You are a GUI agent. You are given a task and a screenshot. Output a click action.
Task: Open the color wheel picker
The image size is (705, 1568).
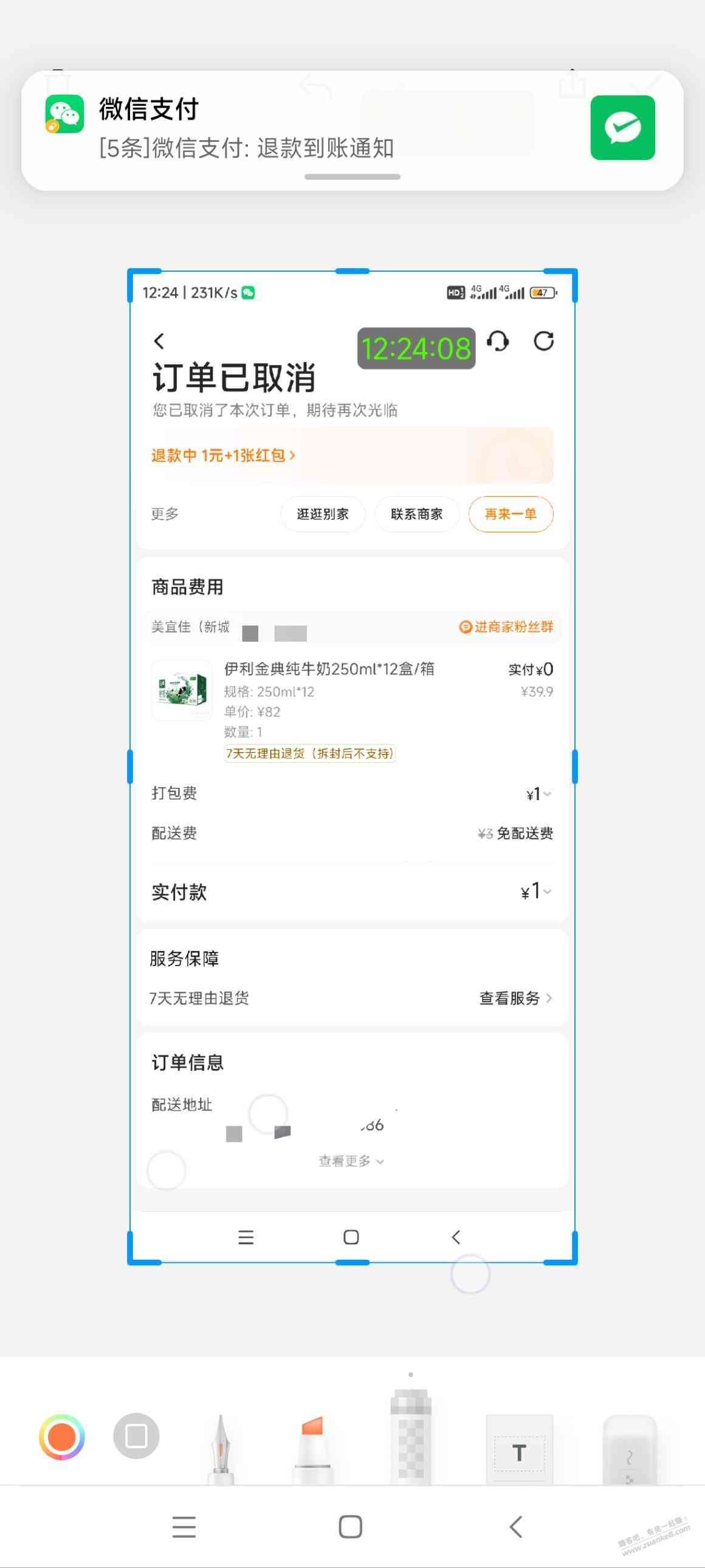[61, 1437]
